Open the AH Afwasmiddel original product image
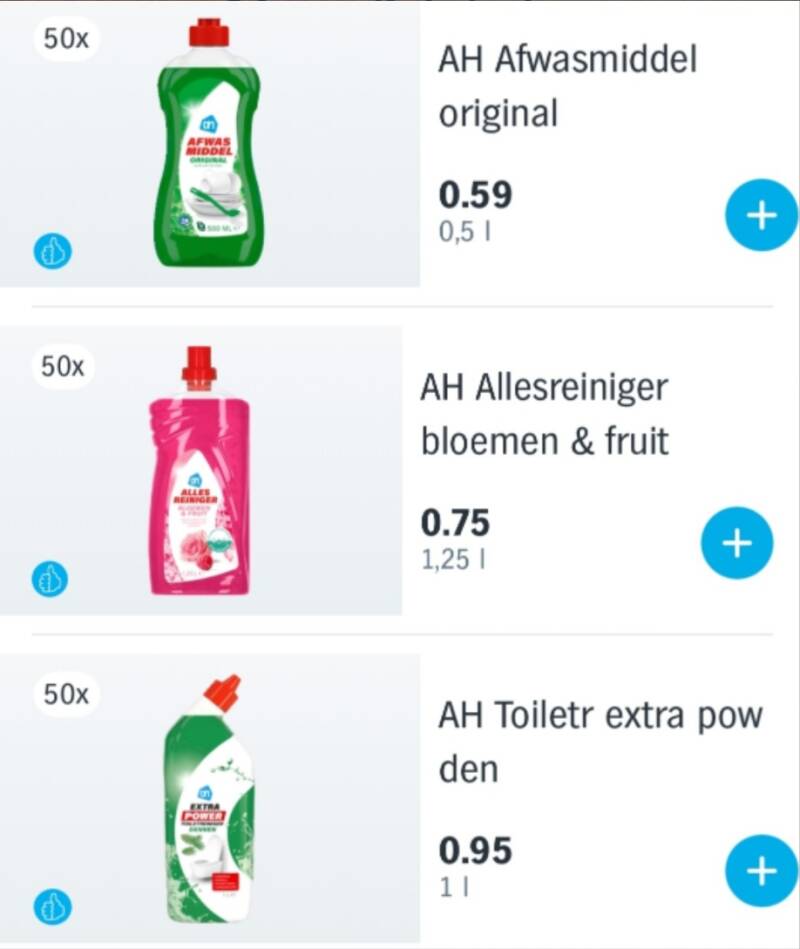 pyautogui.click(x=209, y=145)
